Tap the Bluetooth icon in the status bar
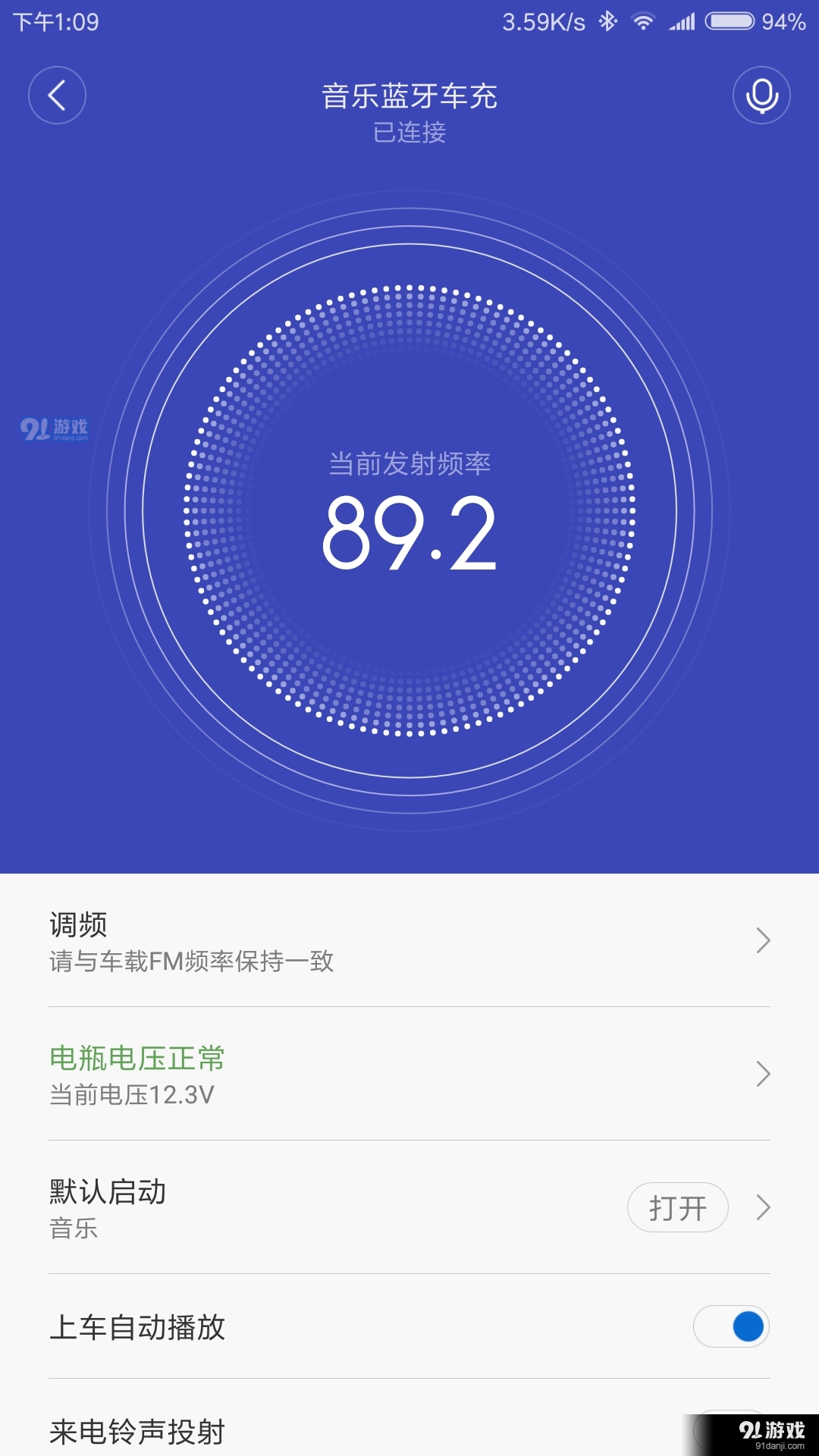The height and width of the screenshot is (1456, 819). [607, 21]
